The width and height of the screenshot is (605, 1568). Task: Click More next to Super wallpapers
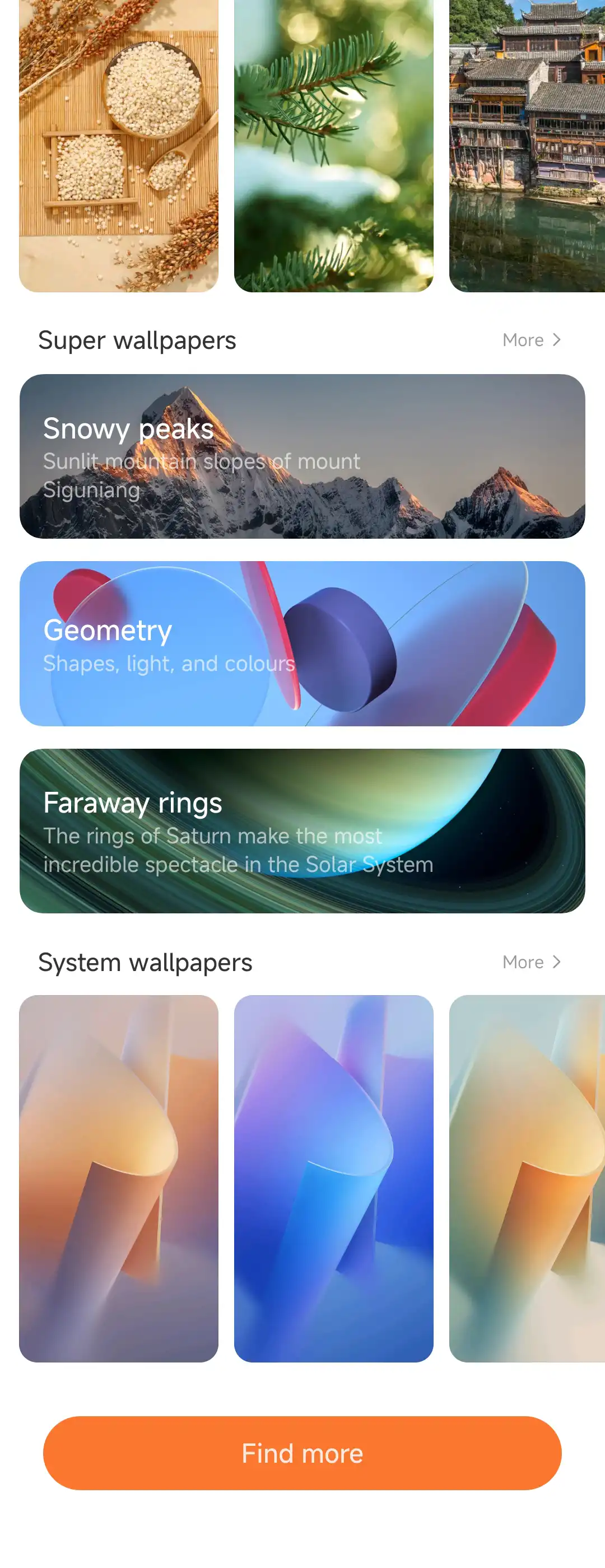click(x=522, y=340)
